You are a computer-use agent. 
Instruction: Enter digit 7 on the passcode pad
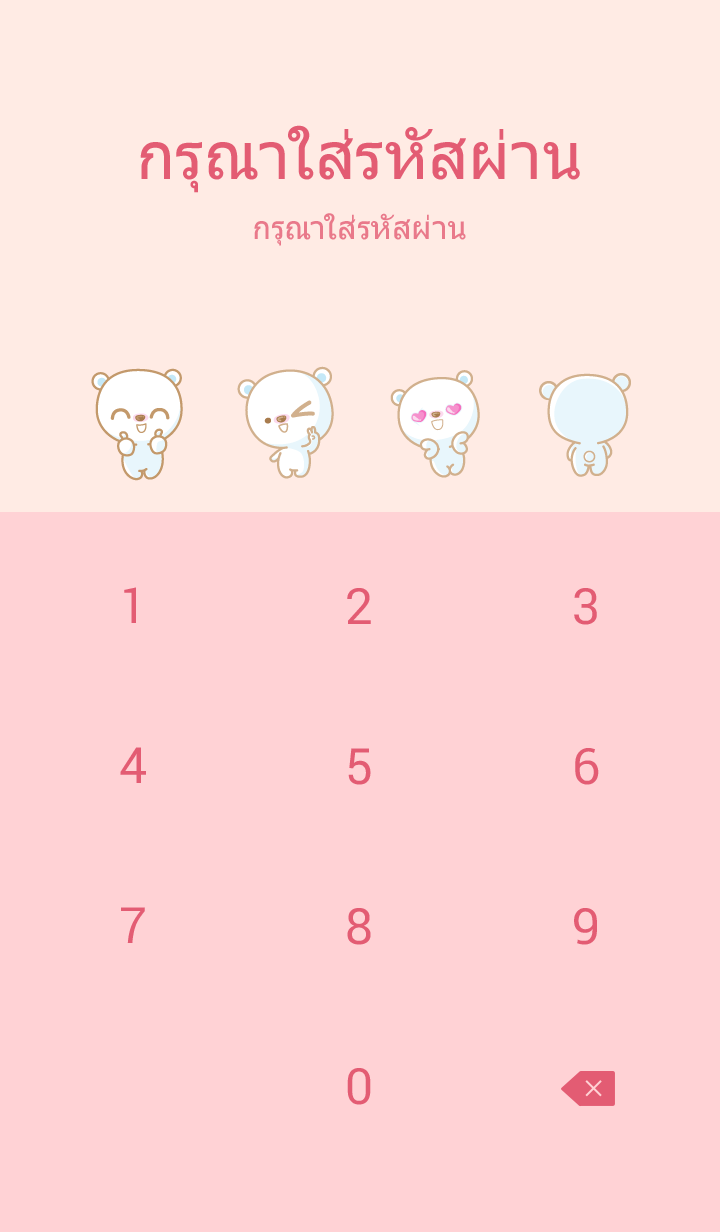click(132, 927)
